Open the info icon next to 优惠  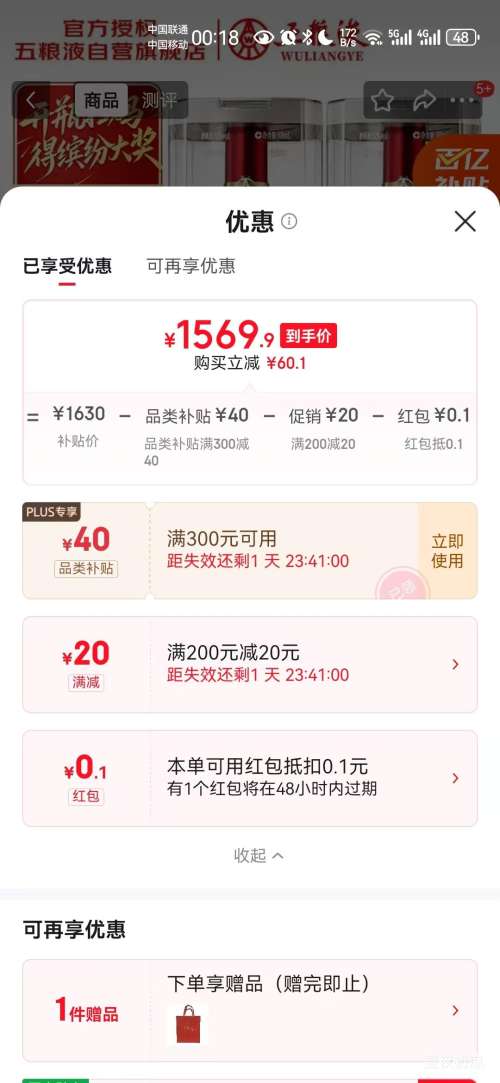pos(289,221)
